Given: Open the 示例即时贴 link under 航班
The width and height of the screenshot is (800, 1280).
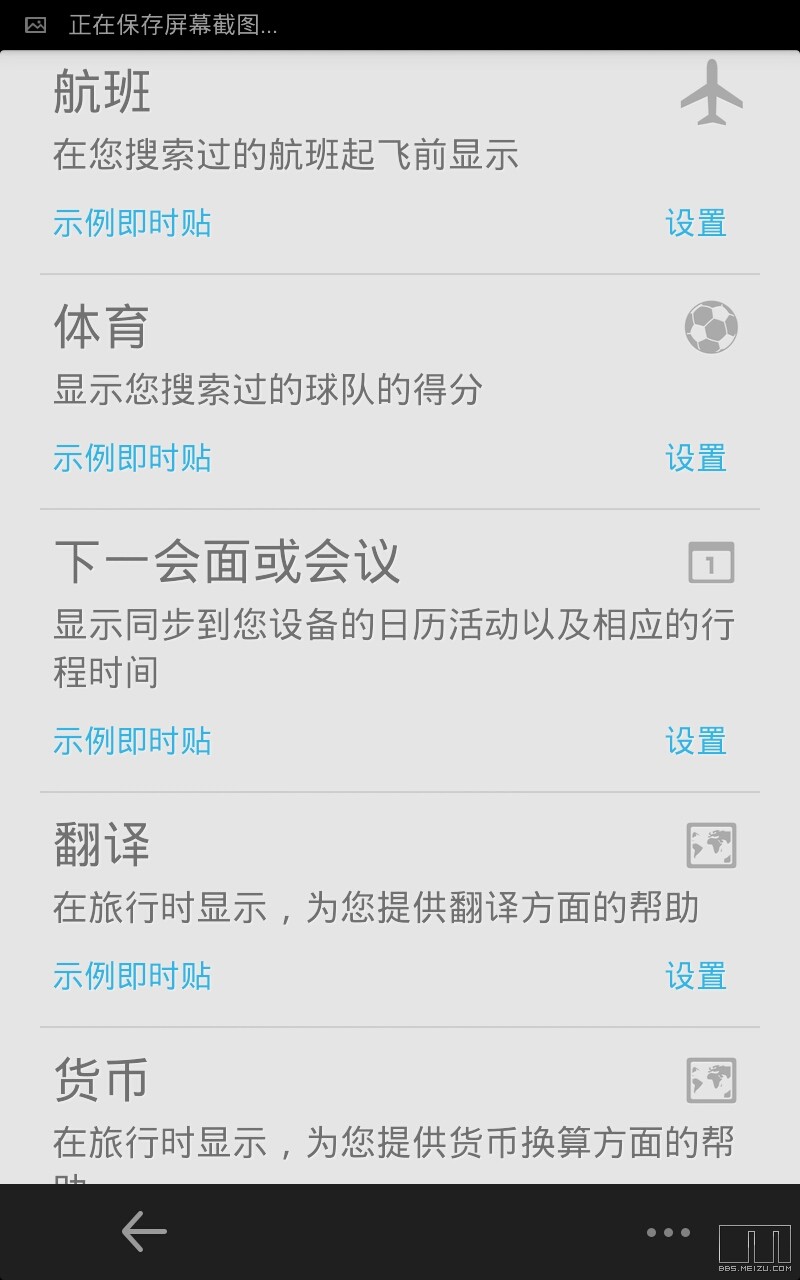Looking at the screenshot, I should point(132,223).
